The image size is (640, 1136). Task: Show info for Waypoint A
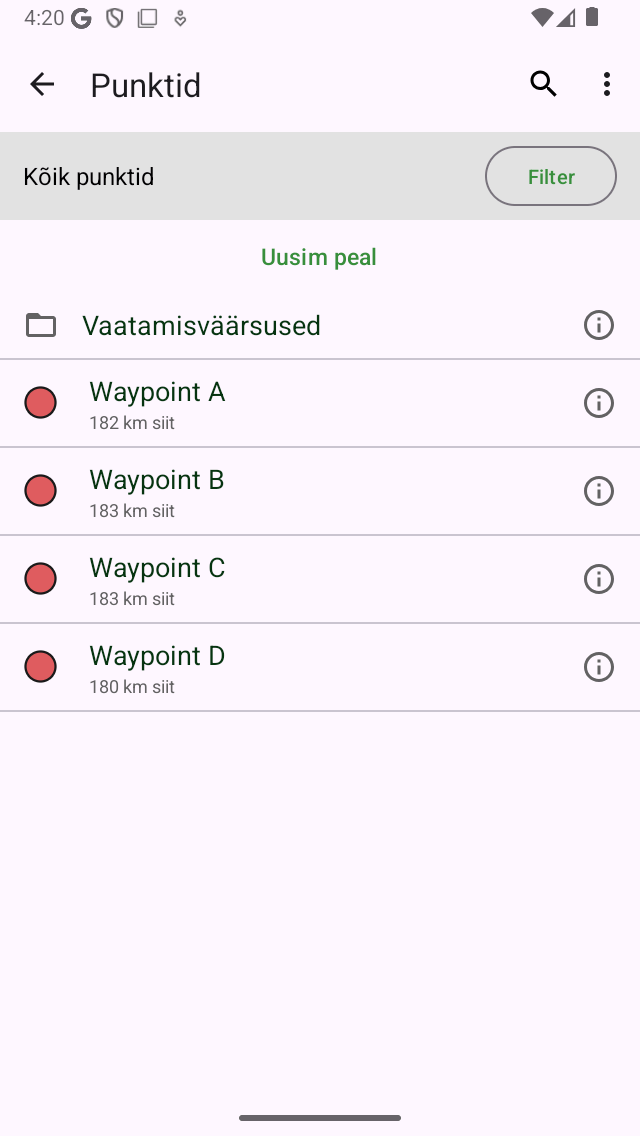[599, 404]
